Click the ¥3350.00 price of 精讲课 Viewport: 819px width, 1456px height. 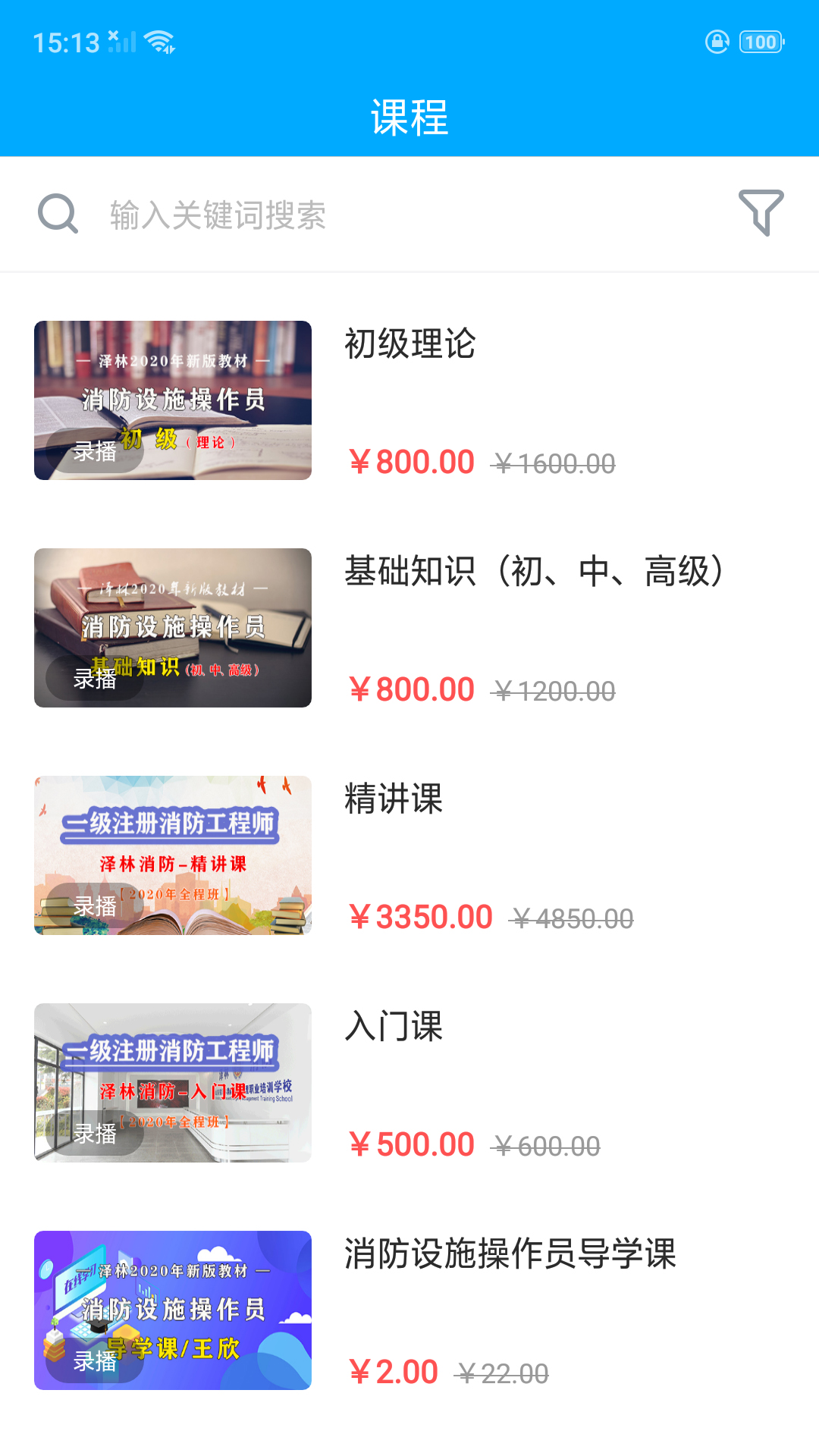422,917
